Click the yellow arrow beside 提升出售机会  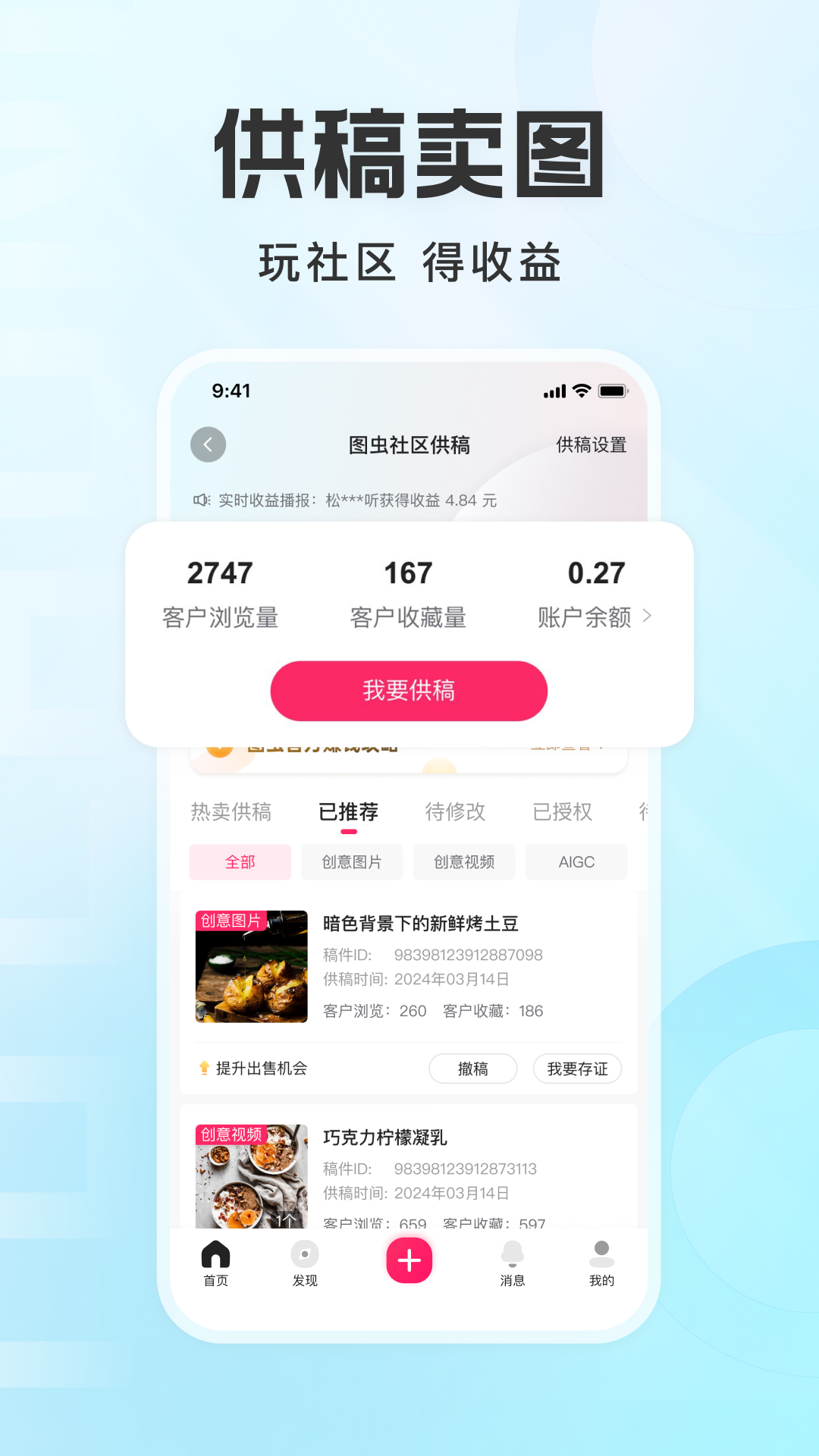pos(203,1068)
